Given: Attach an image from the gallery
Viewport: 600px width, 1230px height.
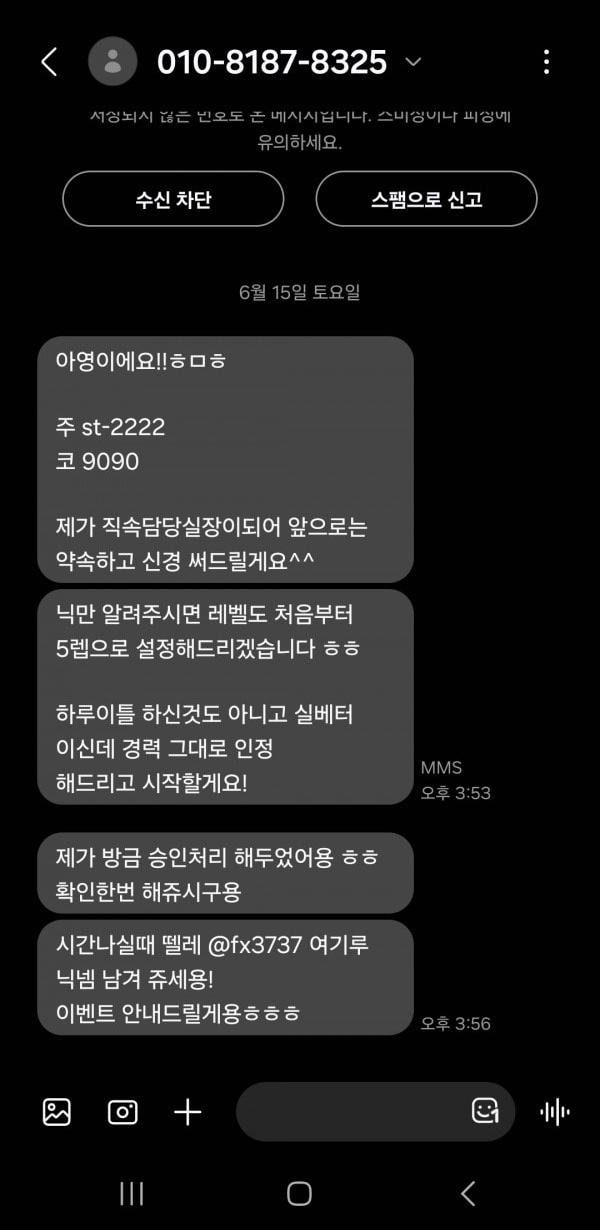Looking at the screenshot, I should click(57, 1112).
